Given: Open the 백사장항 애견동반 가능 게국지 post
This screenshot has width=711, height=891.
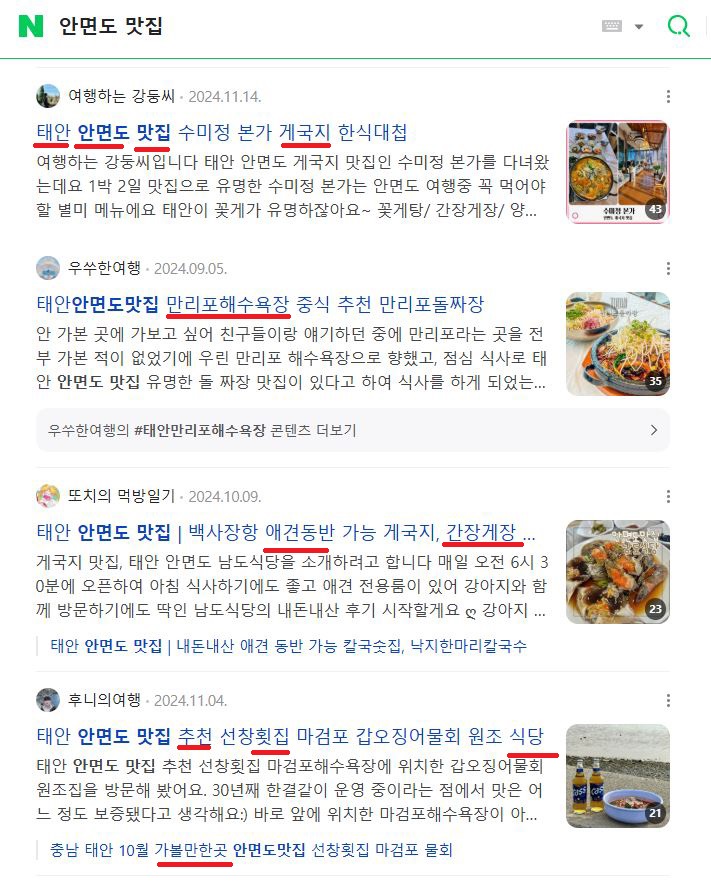Looking at the screenshot, I should pos(285,531).
